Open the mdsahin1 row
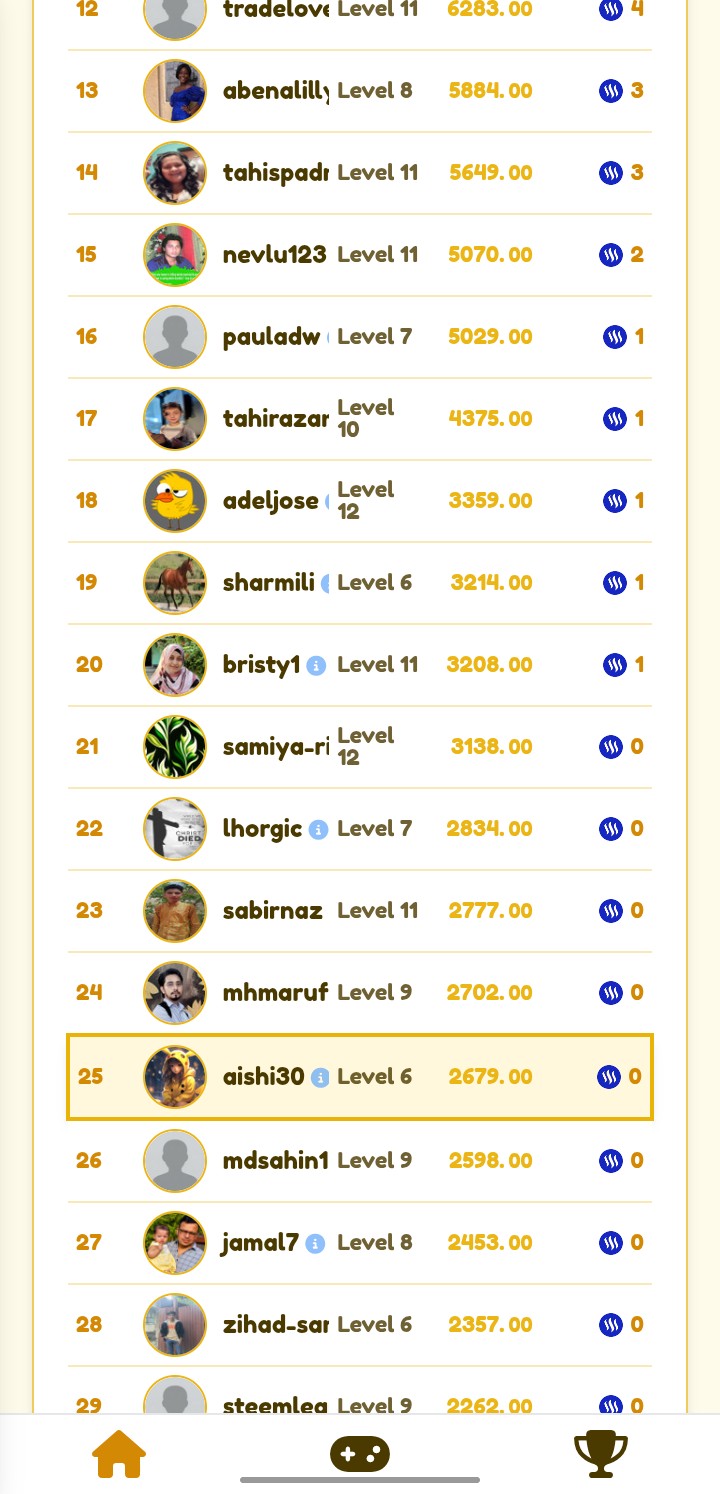Screen dimensions: 720x1494 360,1161
